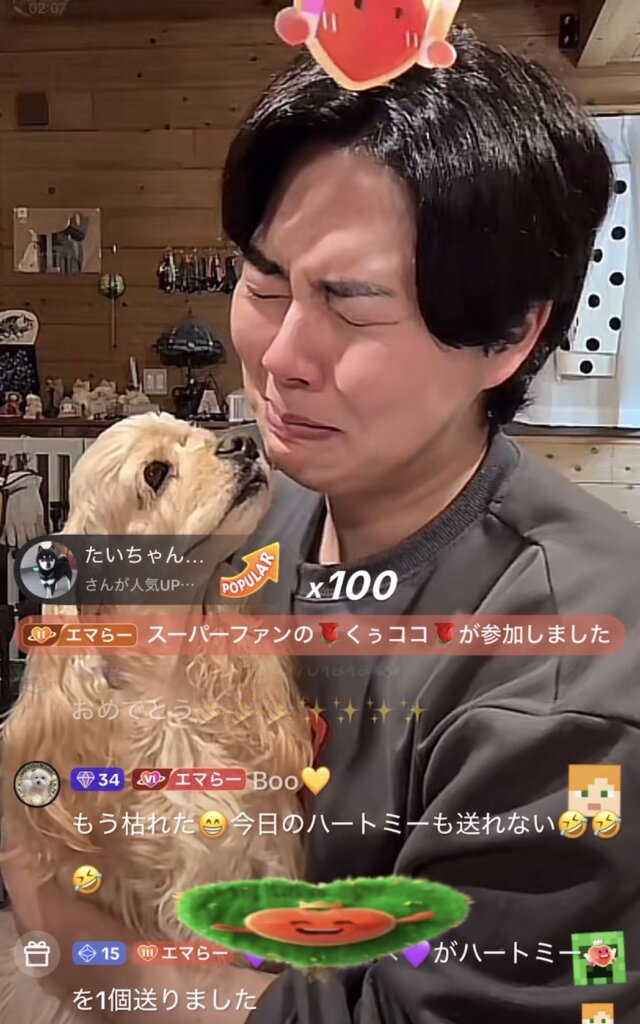Open the gift box icon
Screen dimensions: 640x1024
click(x=37, y=953)
